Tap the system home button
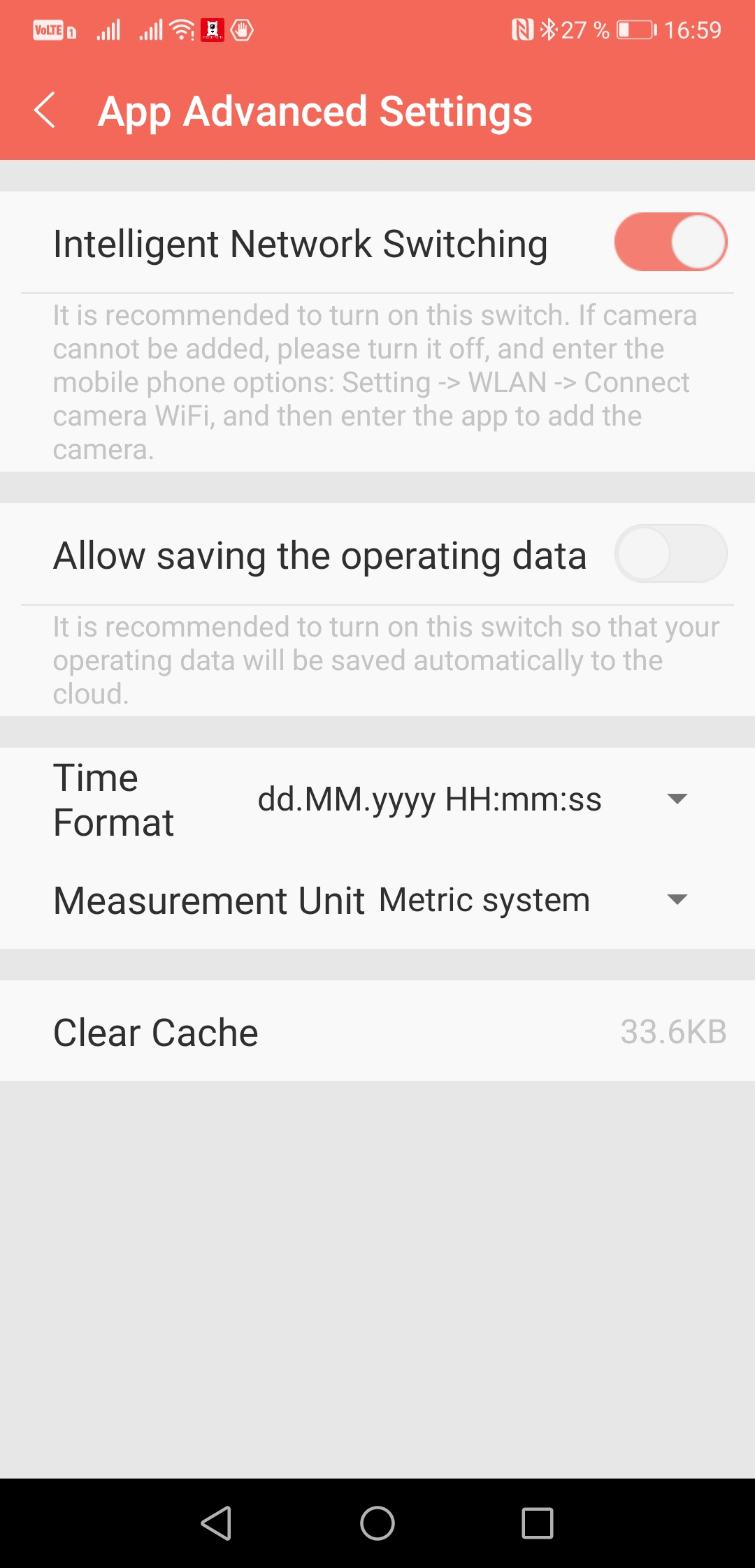The width and height of the screenshot is (755, 1568). (x=377, y=1523)
